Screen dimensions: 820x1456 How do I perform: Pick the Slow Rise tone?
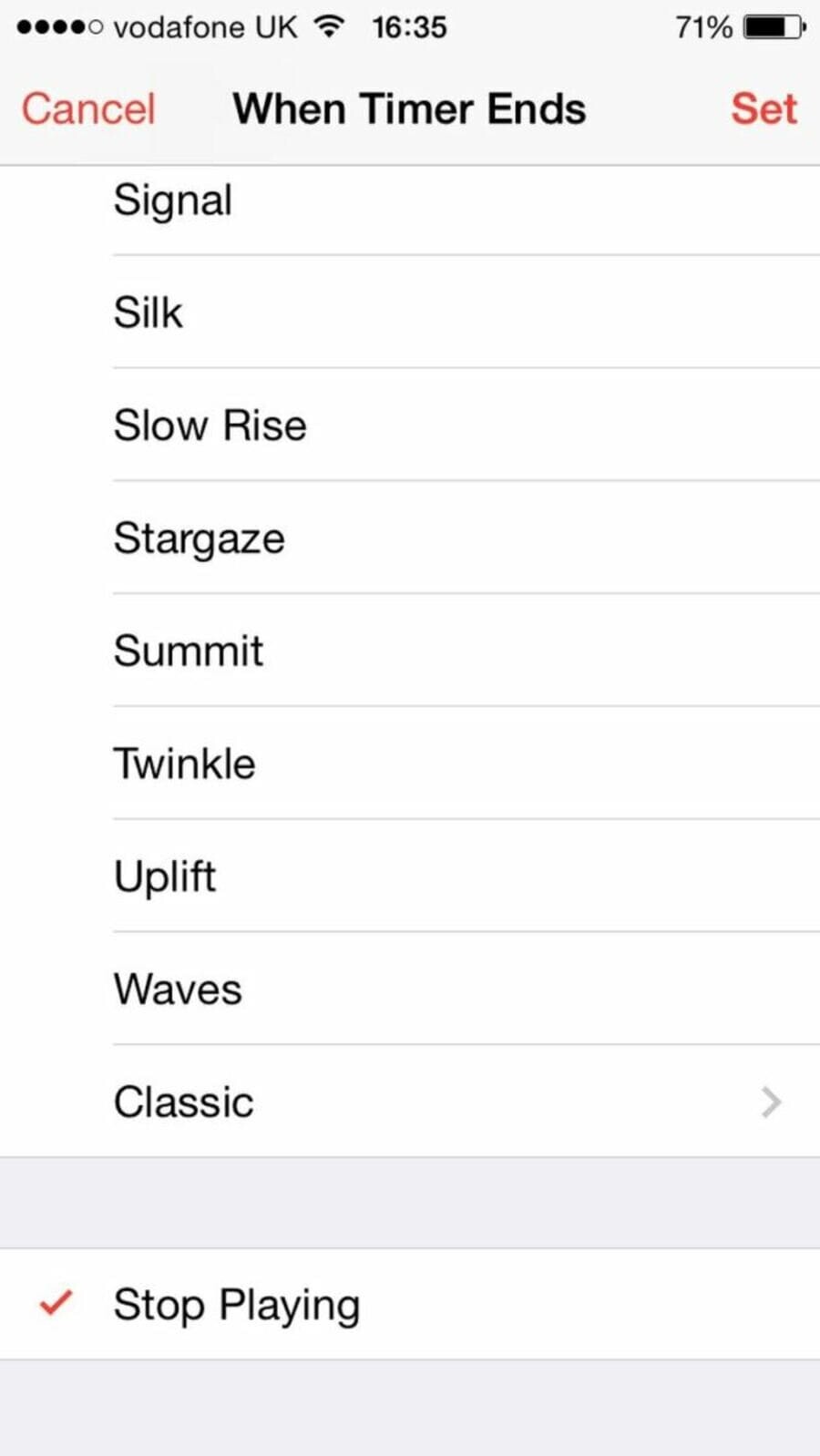[210, 426]
